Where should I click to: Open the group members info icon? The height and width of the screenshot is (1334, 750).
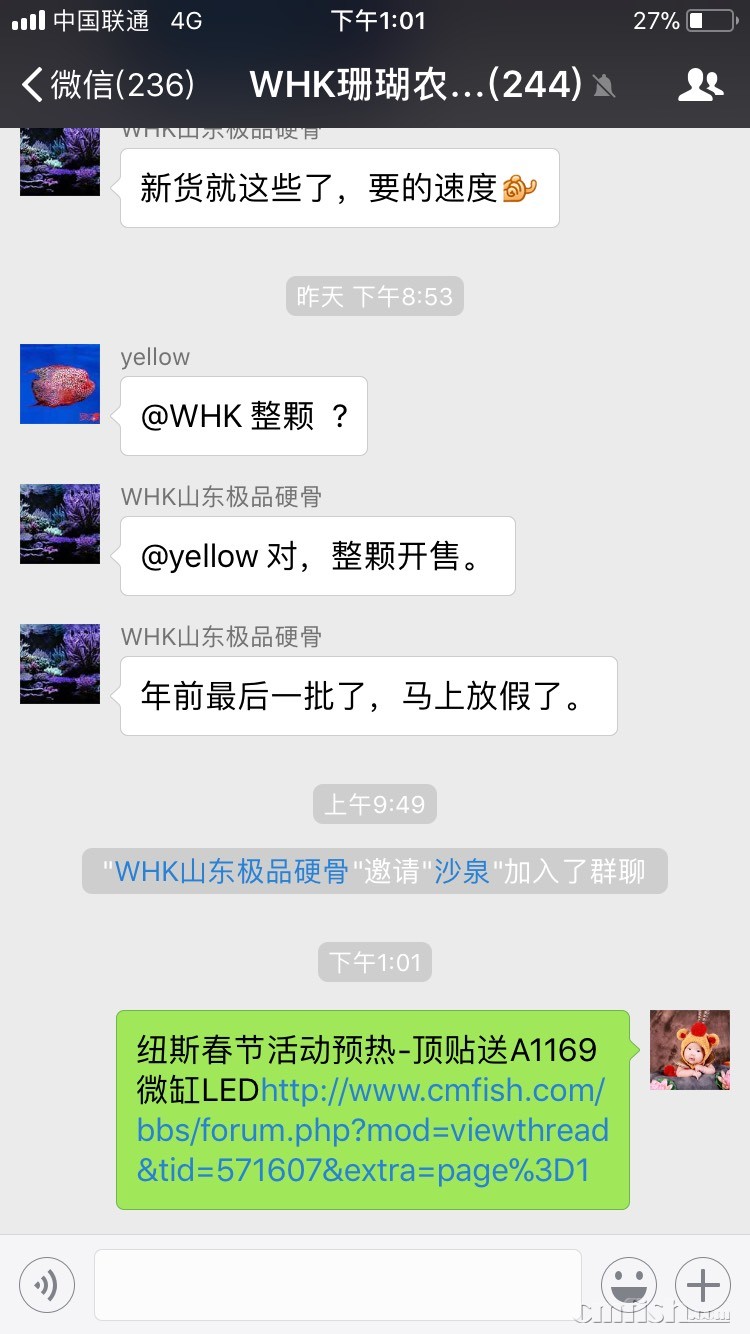coord(700,85)
